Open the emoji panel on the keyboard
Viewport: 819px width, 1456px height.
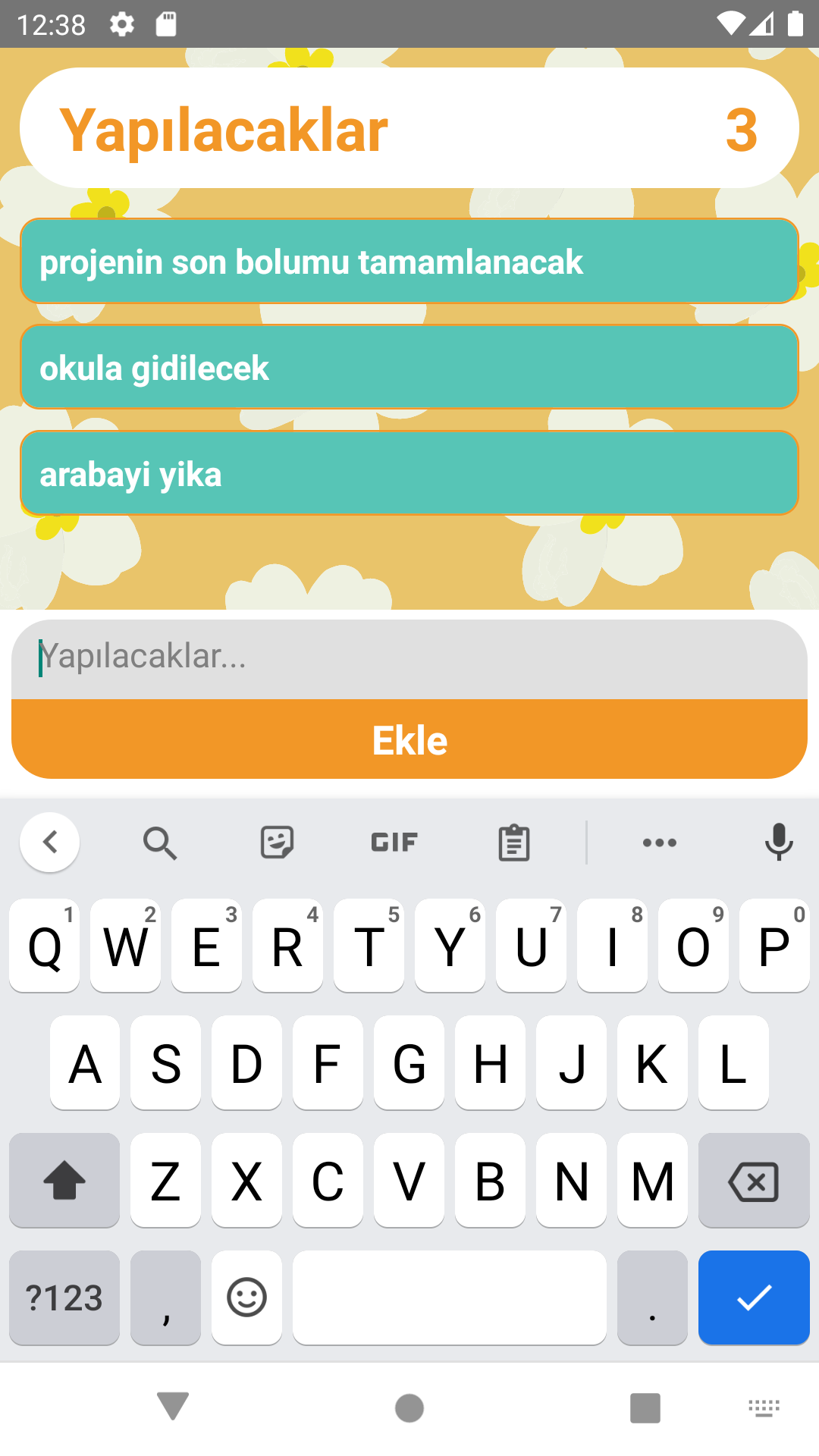point(246,1298)
